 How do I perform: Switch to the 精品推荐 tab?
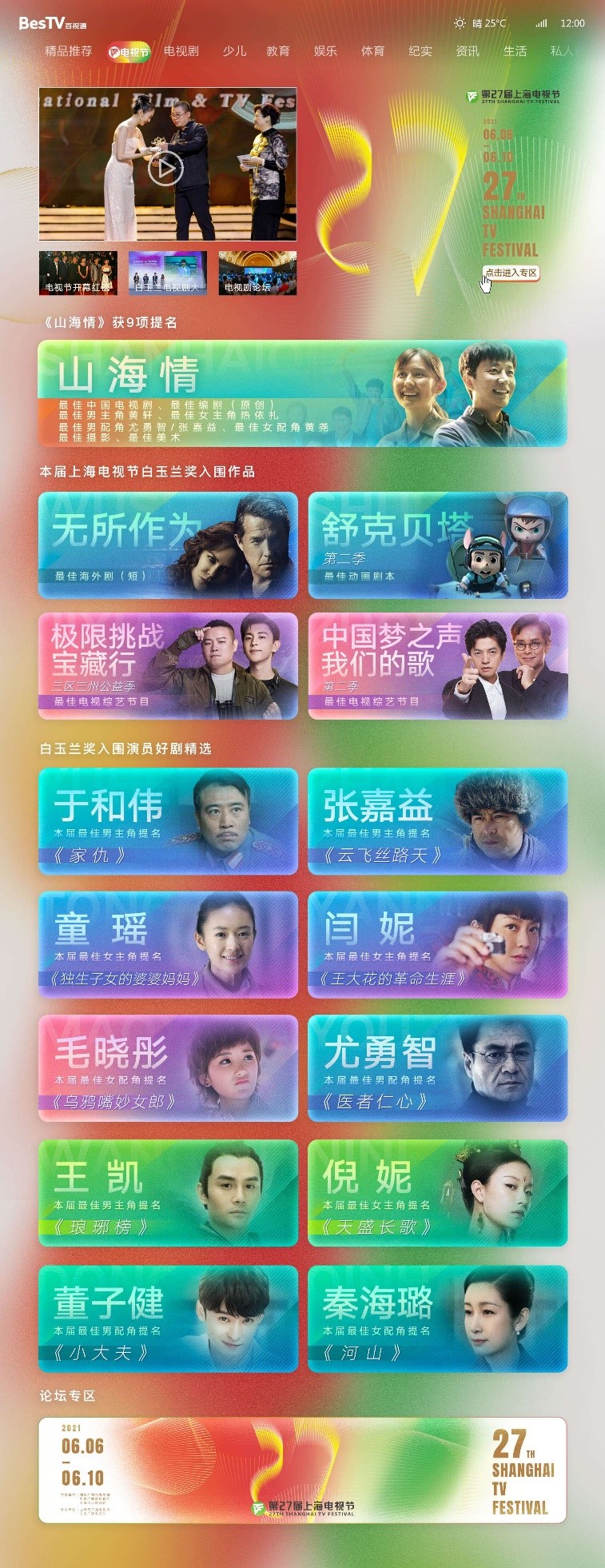tap(69, 51)
